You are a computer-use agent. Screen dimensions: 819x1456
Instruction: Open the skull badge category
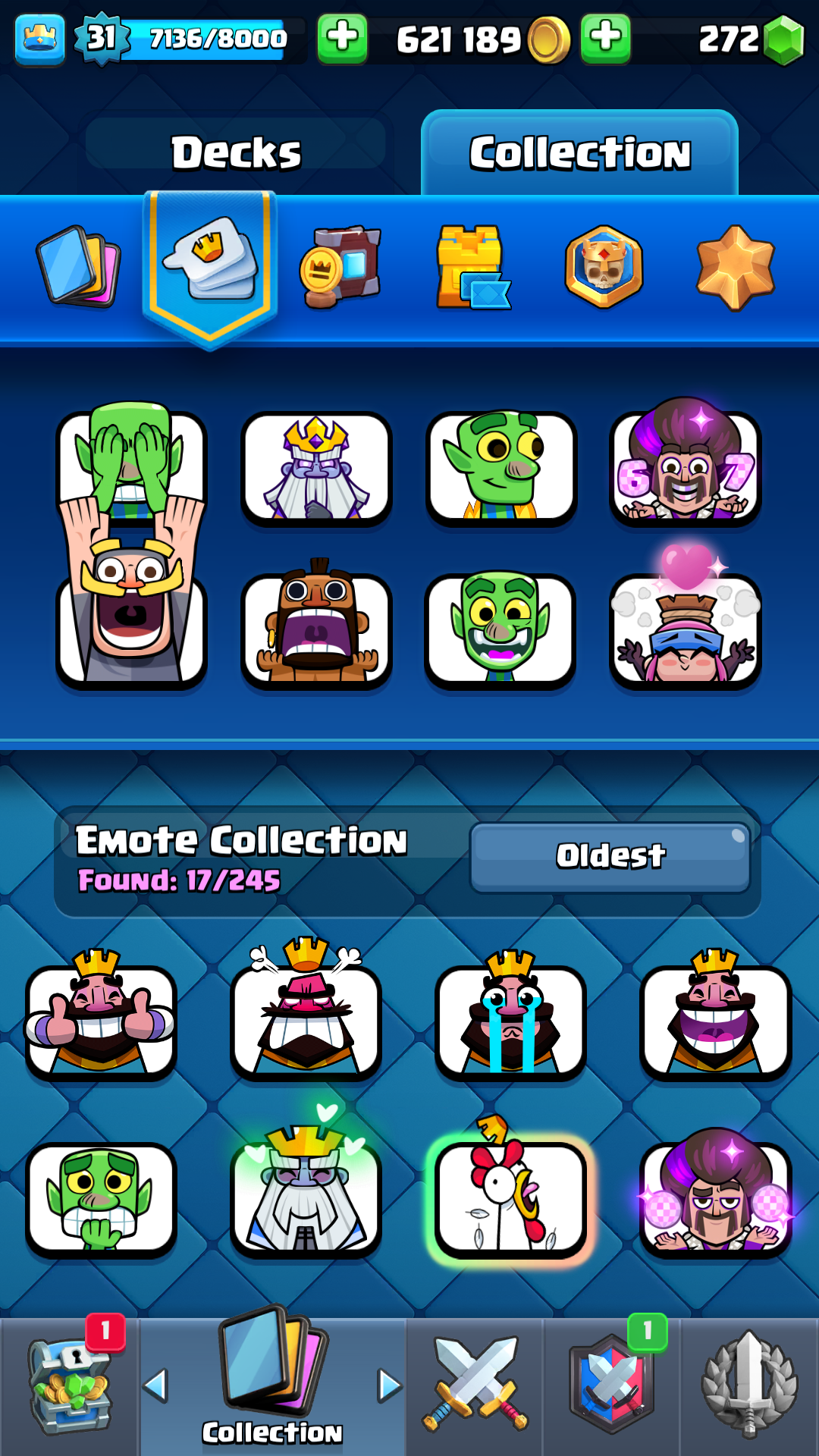pos(604,267)
